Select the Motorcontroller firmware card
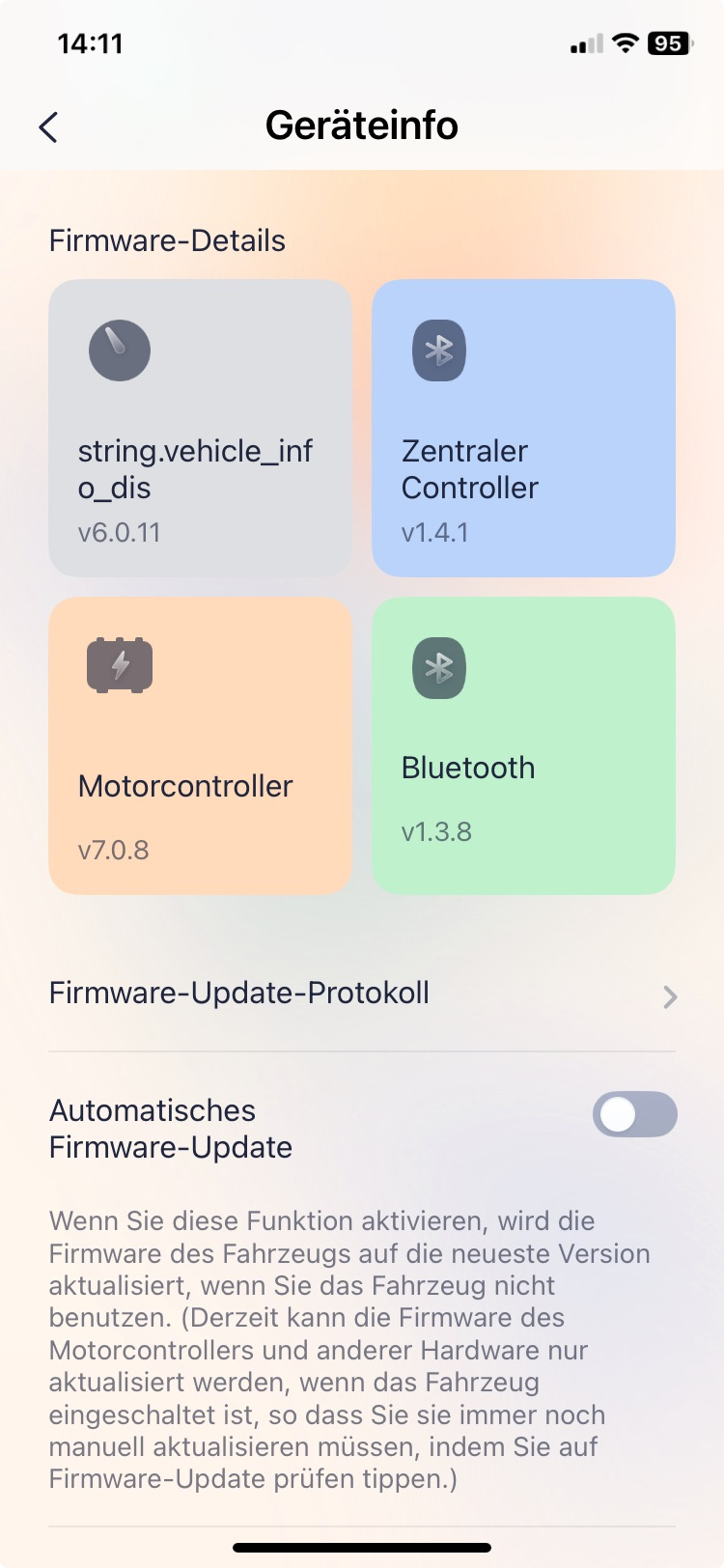Image resolution: width=724 pixels, height=1568 pixels. click(x=200, y=745)
